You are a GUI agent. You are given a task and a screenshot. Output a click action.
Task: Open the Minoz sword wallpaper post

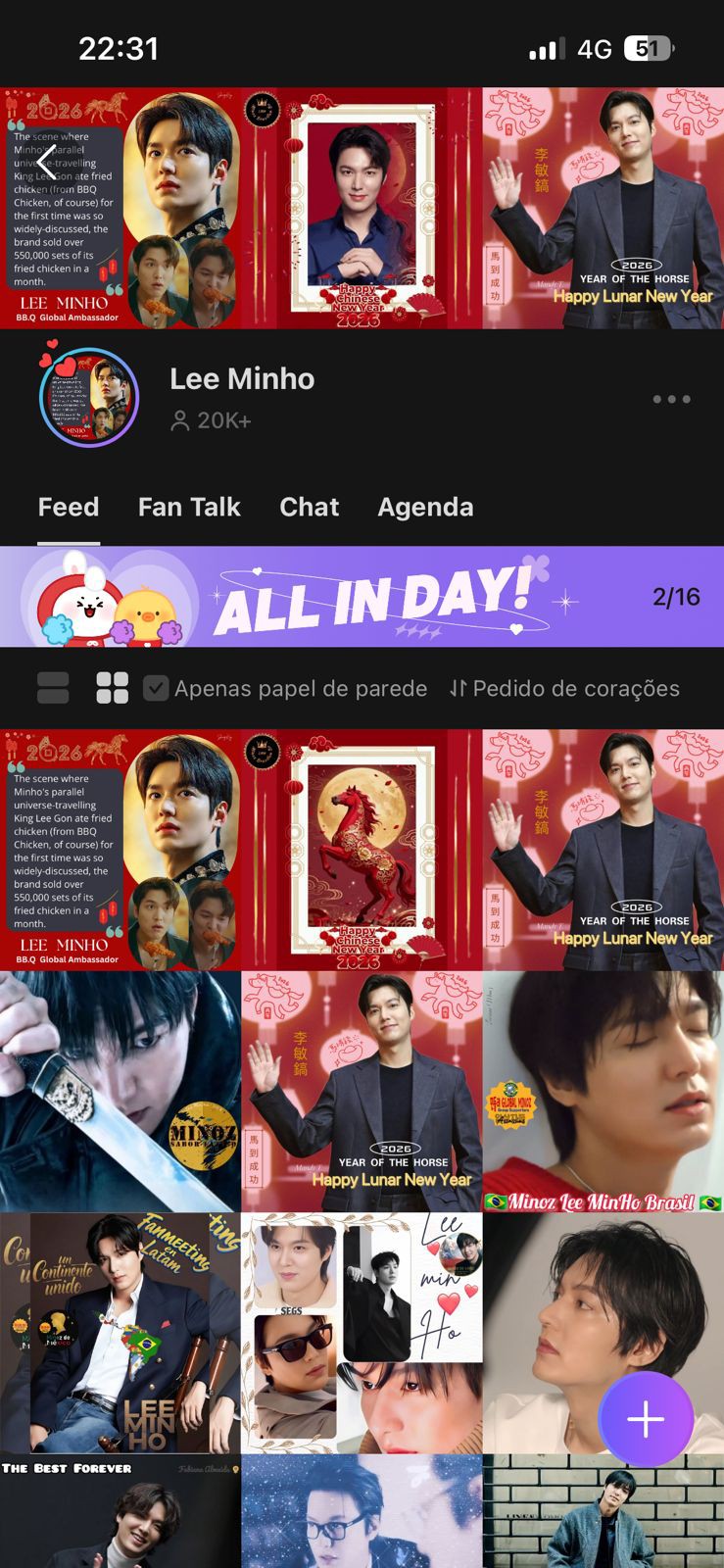coord(120,1091)
